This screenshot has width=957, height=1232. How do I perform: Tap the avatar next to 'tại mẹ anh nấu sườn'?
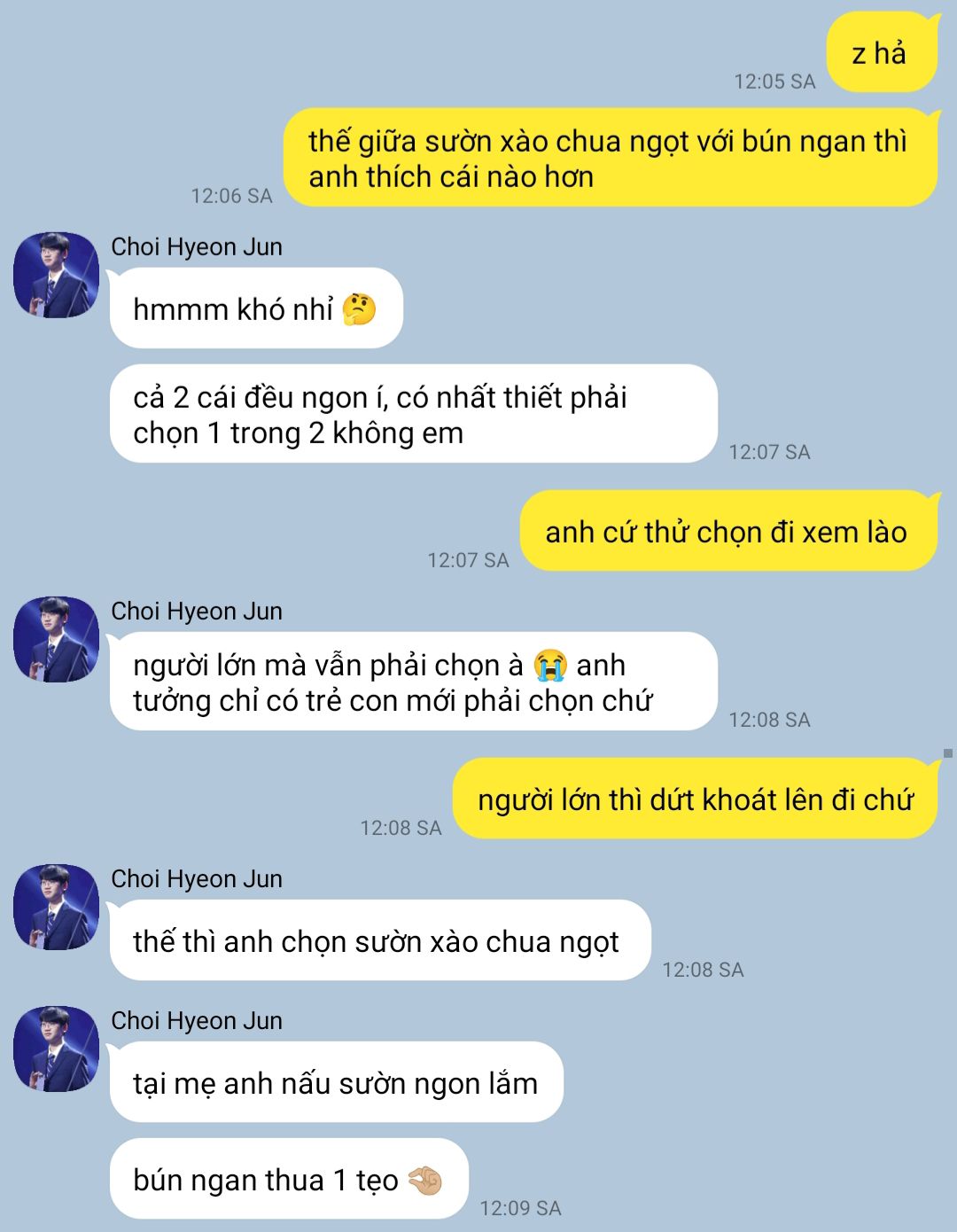coord(56,1049)
